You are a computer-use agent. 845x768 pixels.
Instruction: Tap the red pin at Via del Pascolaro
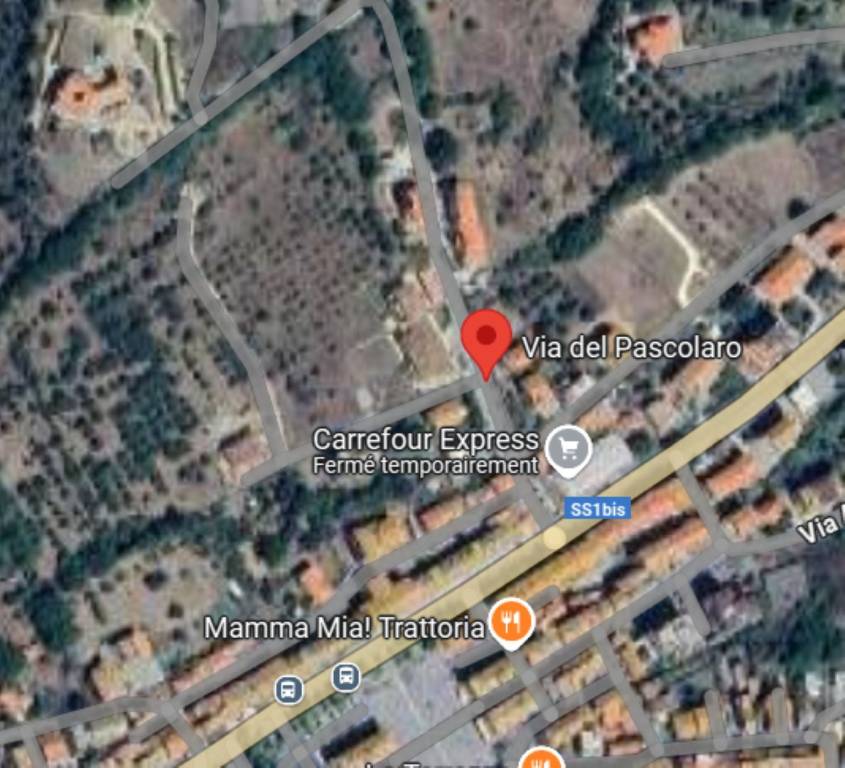click(x=487, y=338)
